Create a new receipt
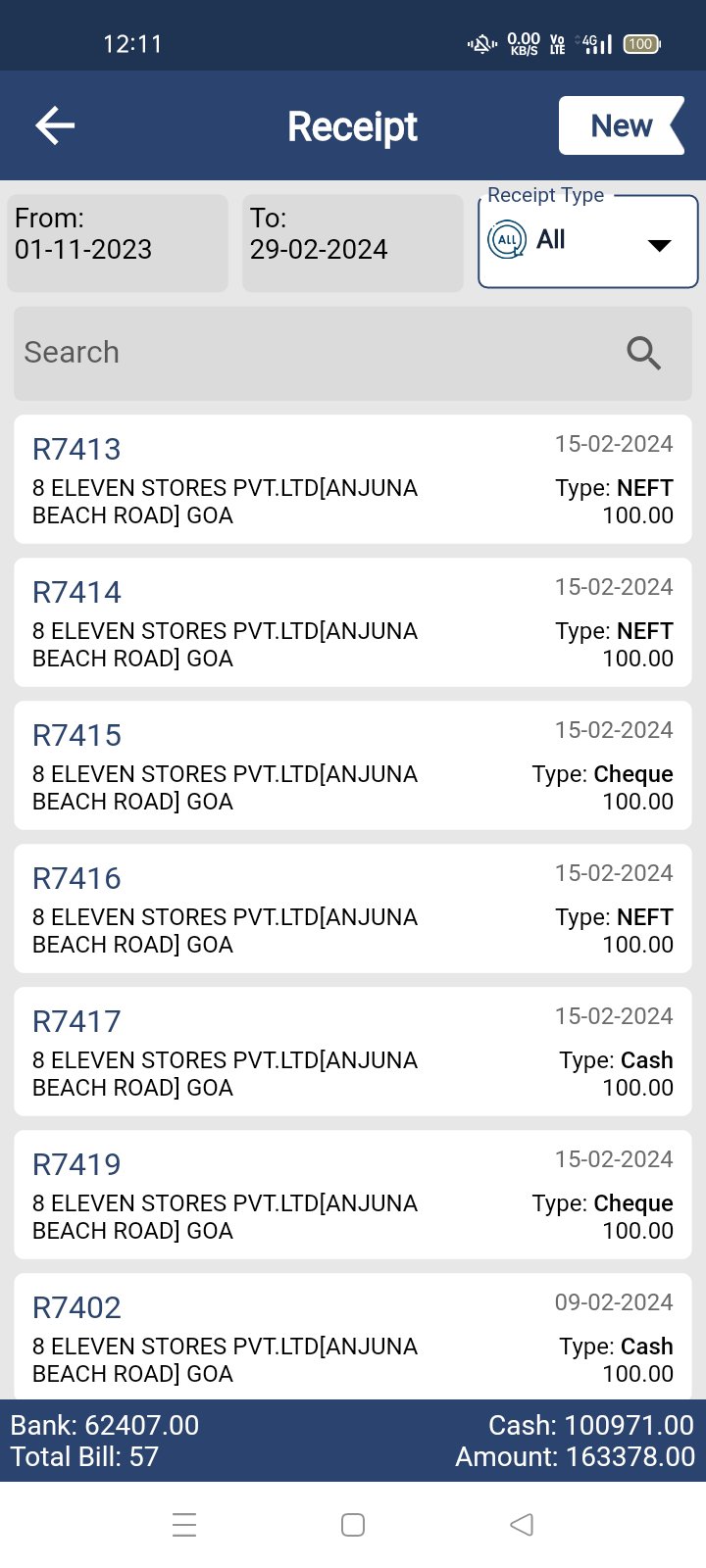Viewport: 706px width, 1568px height. [x=621, y=125]
